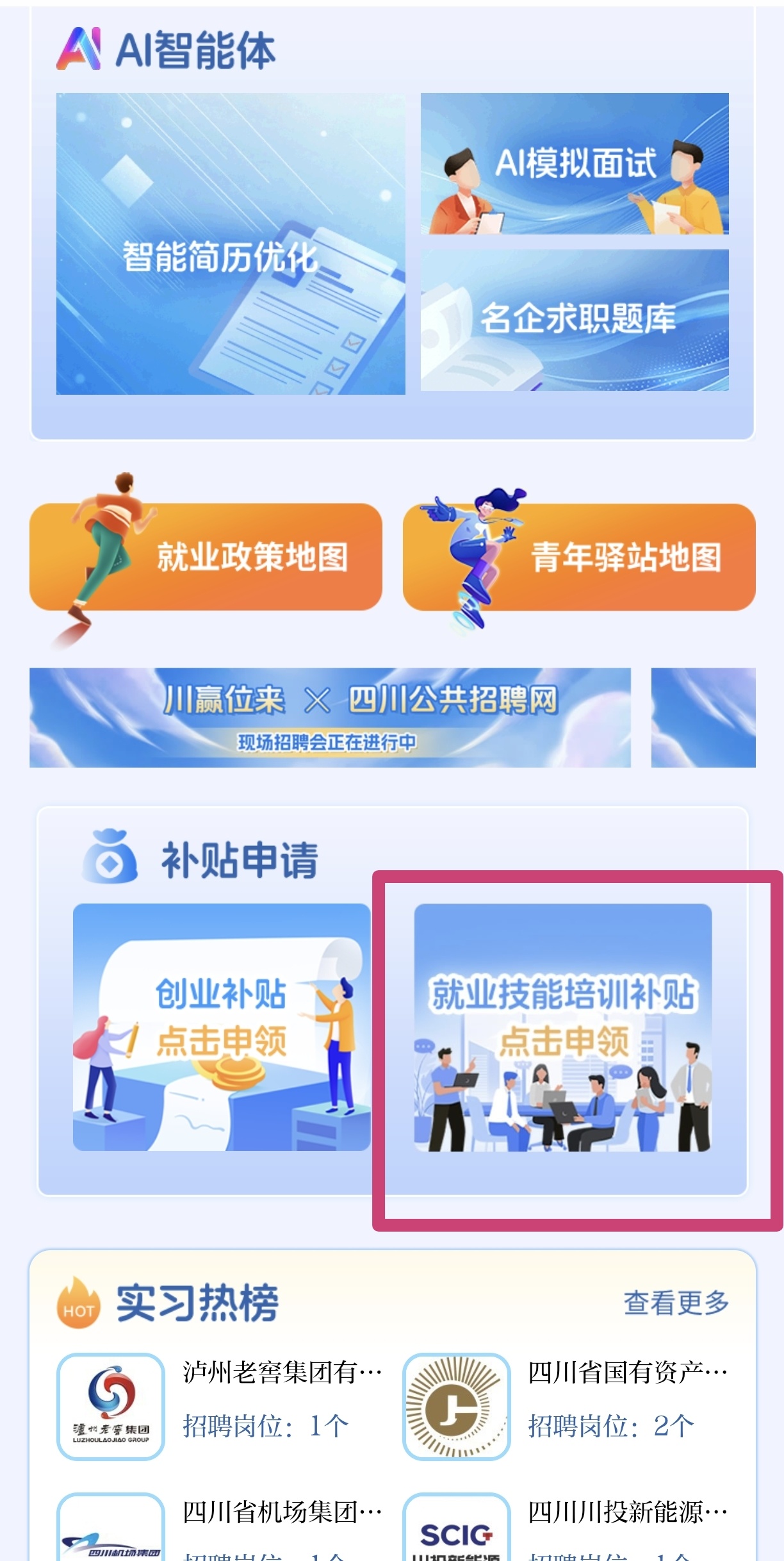The height and width of the screenshot is (1561, 784).
Task: Open AI模拟面试 card
Action: coord(575,163)
